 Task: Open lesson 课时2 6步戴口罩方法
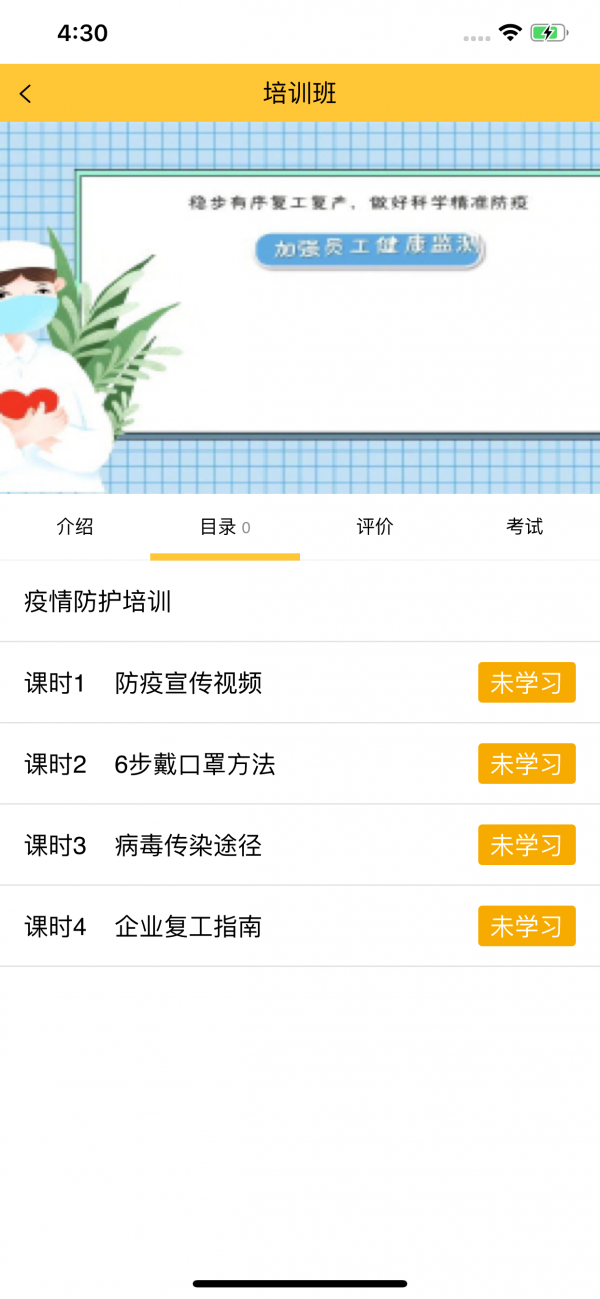(x=195, y=765)
